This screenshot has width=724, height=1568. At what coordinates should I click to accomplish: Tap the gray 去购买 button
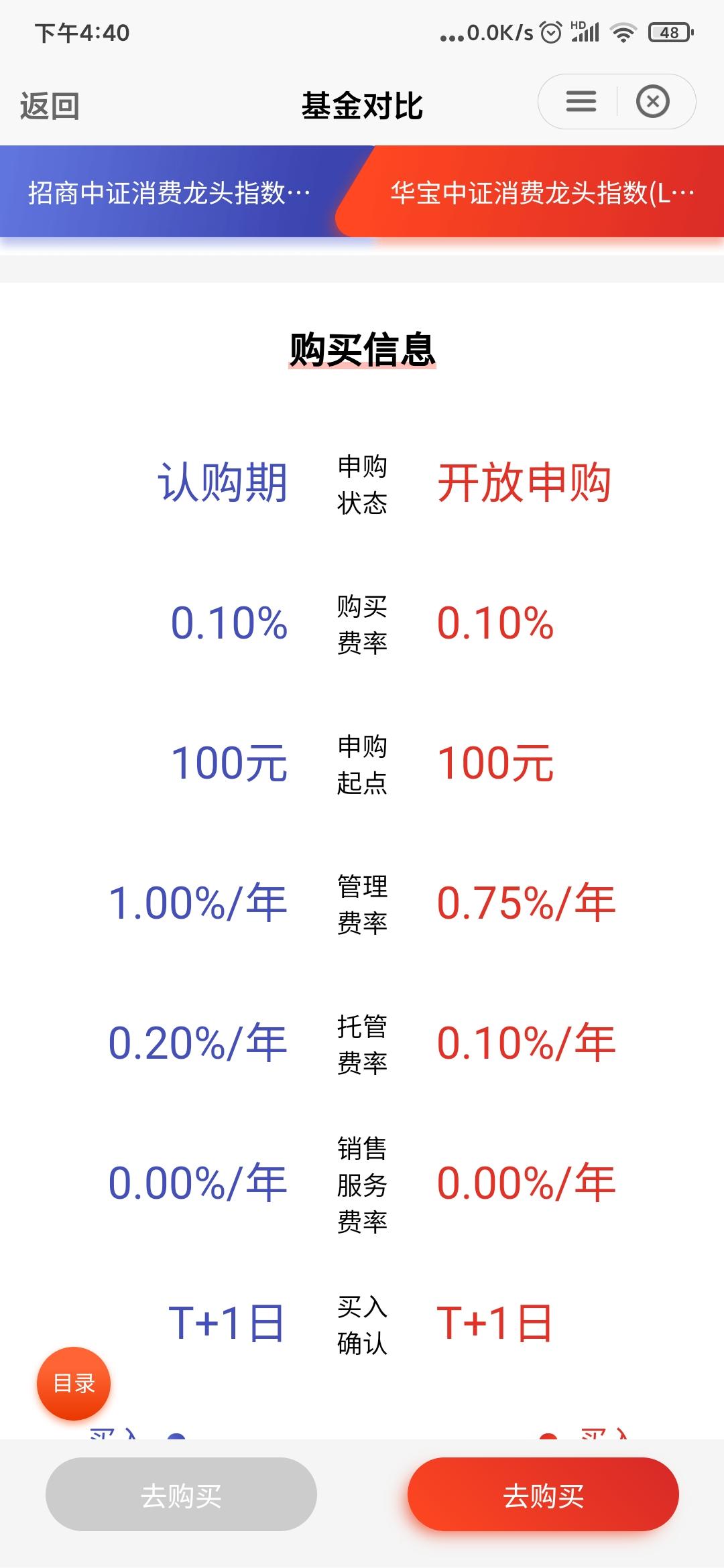pyautogui.click(x=181, y=1494)
